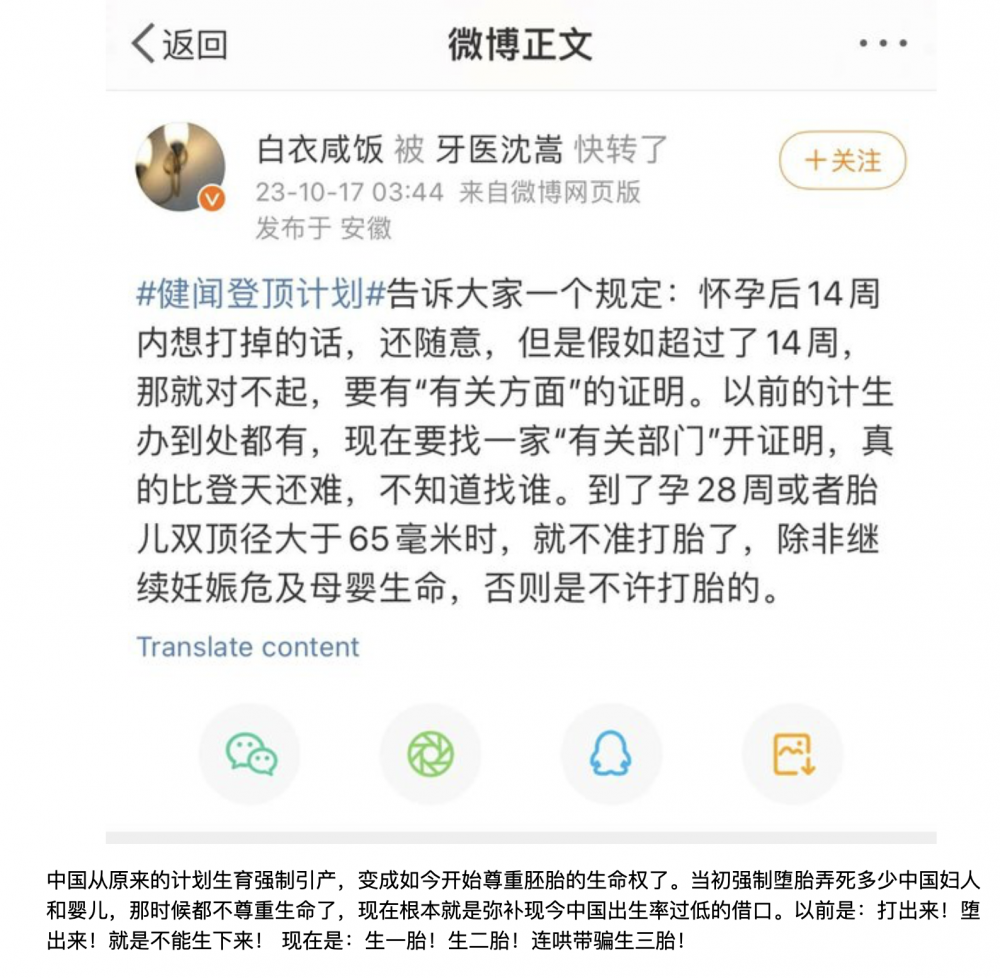The height and width of the screenshot is (978, 1000).
Task: Tap Translate content link
Action: [x=247, y=646]
